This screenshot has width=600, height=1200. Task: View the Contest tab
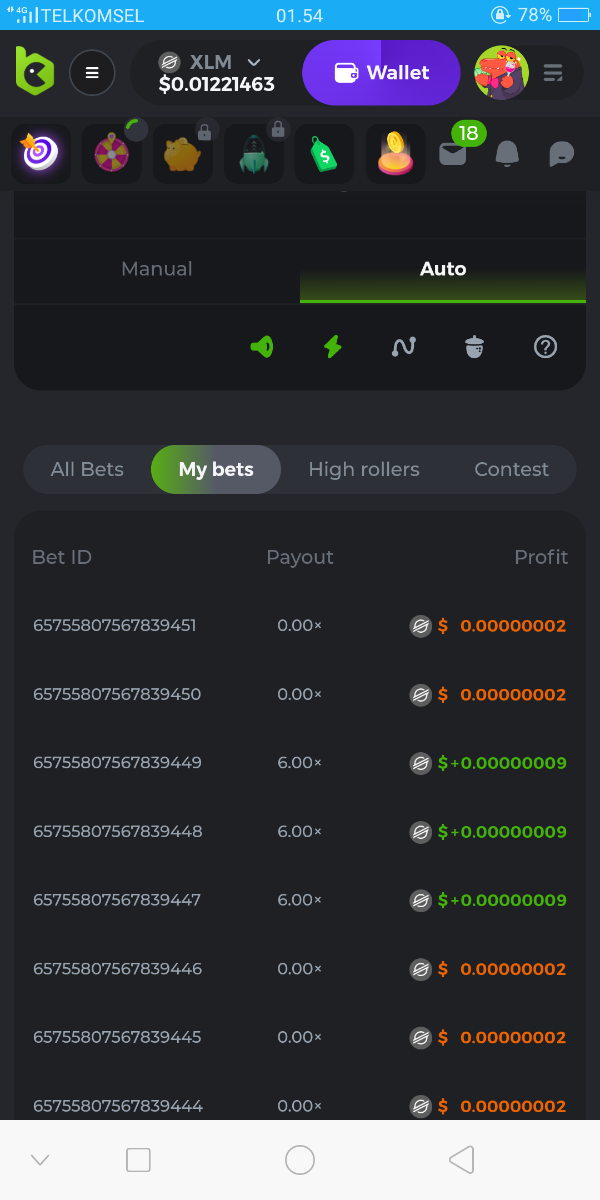[x=511, y=470]
